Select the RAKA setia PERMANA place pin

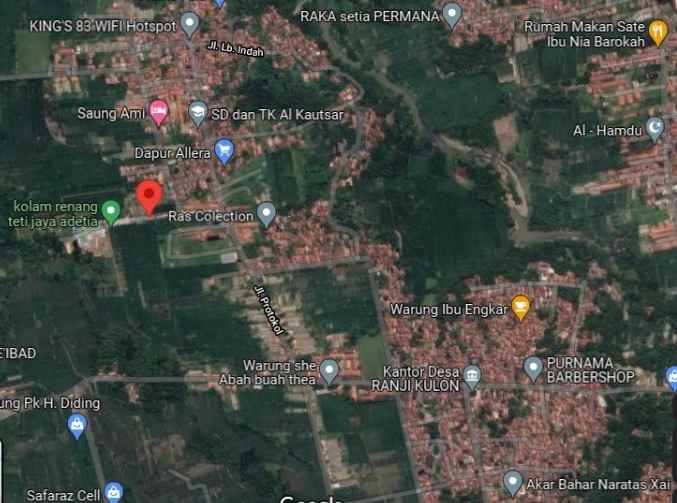pos(452,15)
